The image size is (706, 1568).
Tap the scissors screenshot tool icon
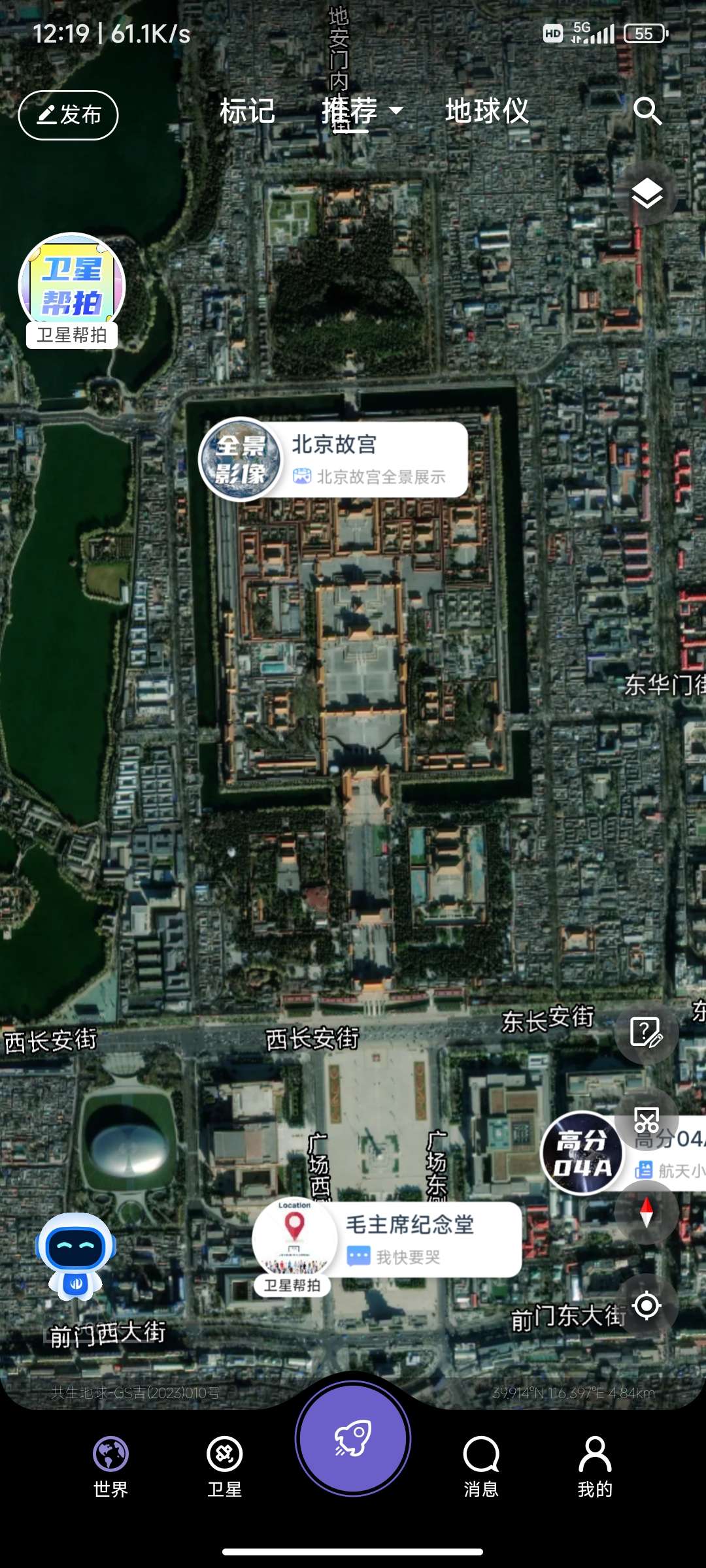click(647, 1120)
